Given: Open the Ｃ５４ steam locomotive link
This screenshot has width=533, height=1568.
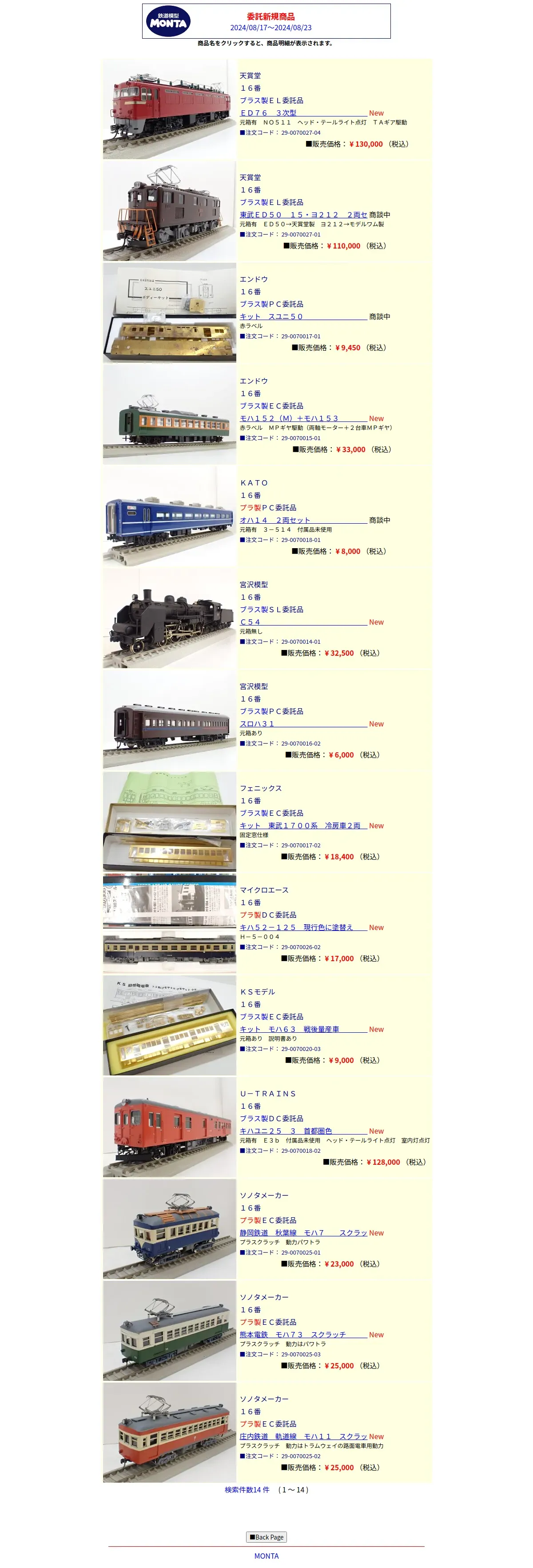Looking at the screenshot, I should 303,621.
